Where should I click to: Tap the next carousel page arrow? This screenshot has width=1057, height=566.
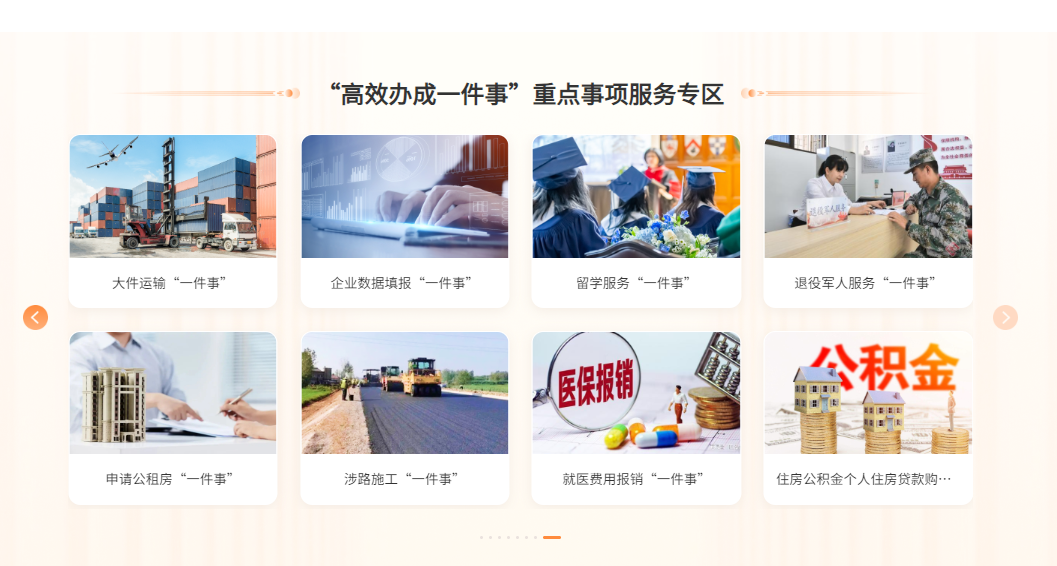[x=1005, y=317]
